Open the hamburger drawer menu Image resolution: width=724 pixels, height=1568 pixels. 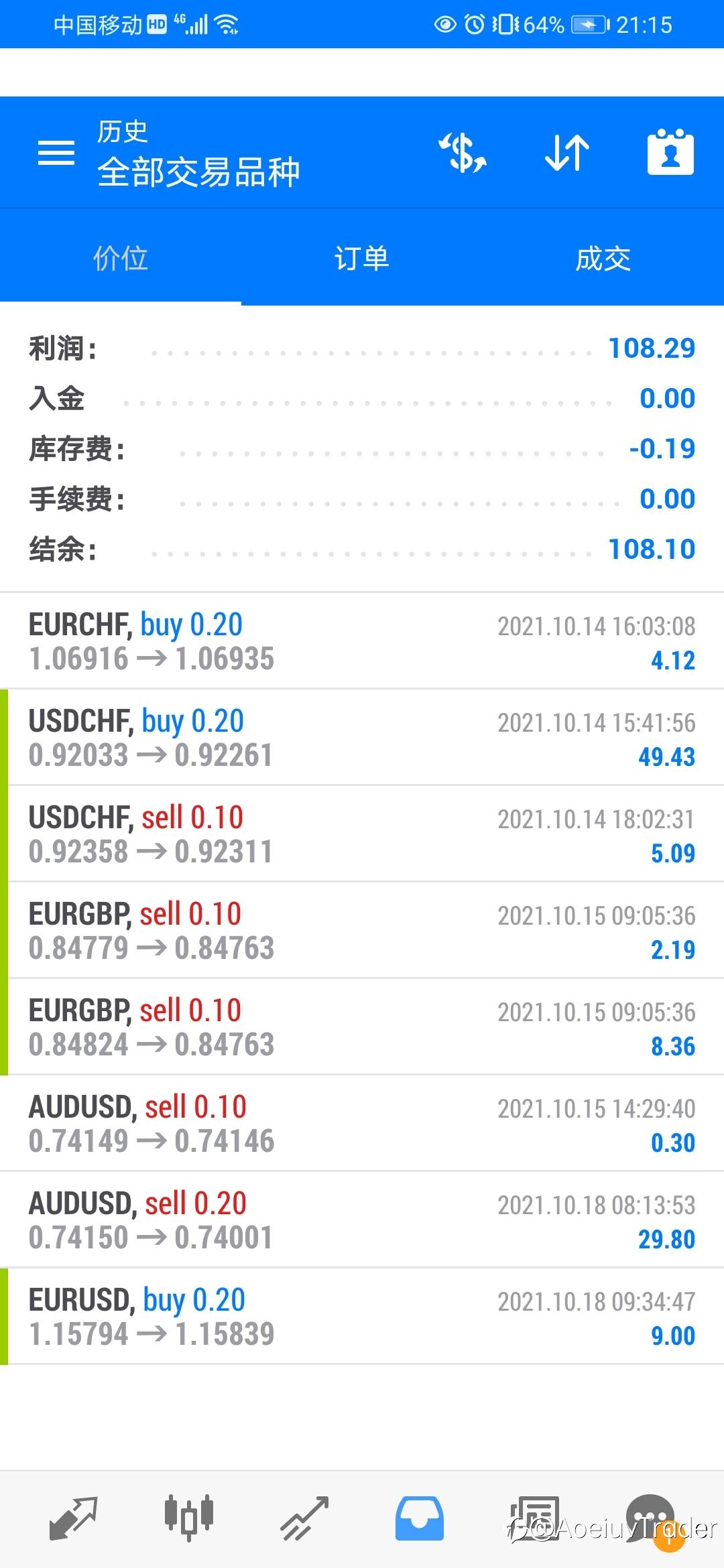pyautogui.click(x=56, y=153)
